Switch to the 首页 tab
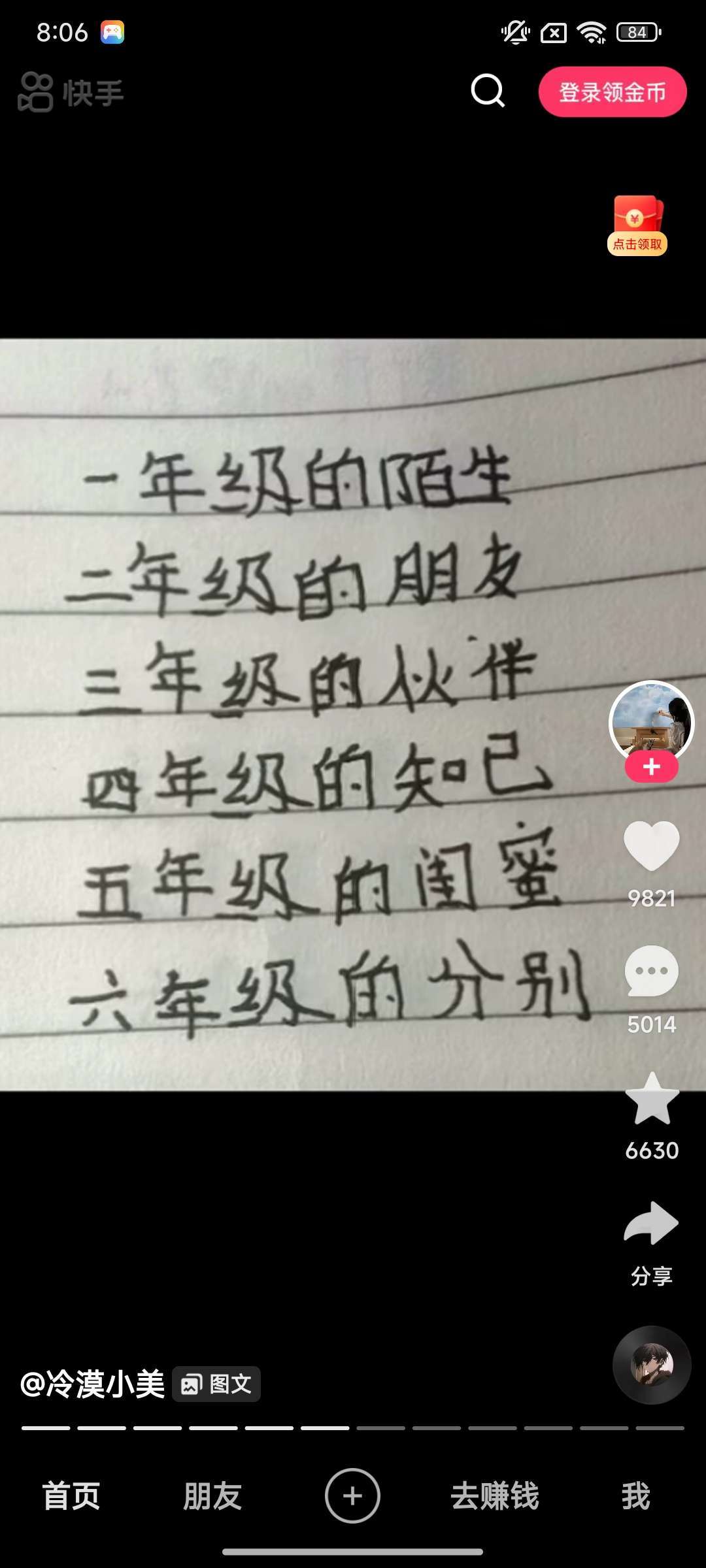 [x=71, y=1495]
